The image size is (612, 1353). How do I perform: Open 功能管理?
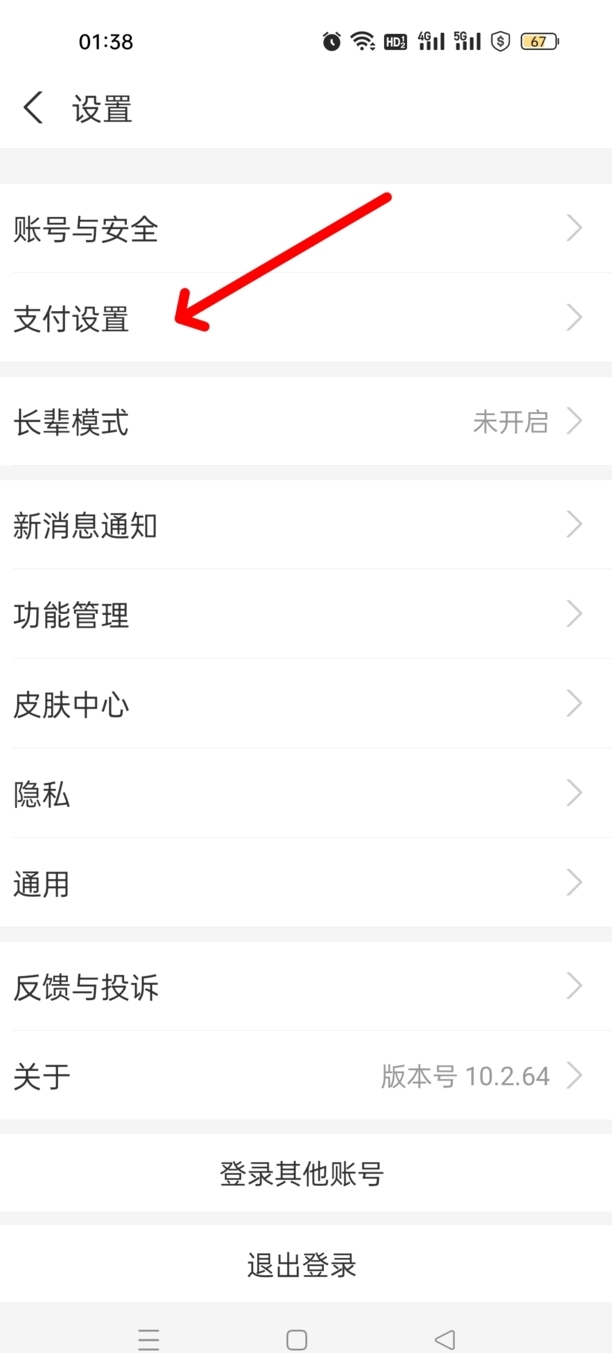pos(306,614)
